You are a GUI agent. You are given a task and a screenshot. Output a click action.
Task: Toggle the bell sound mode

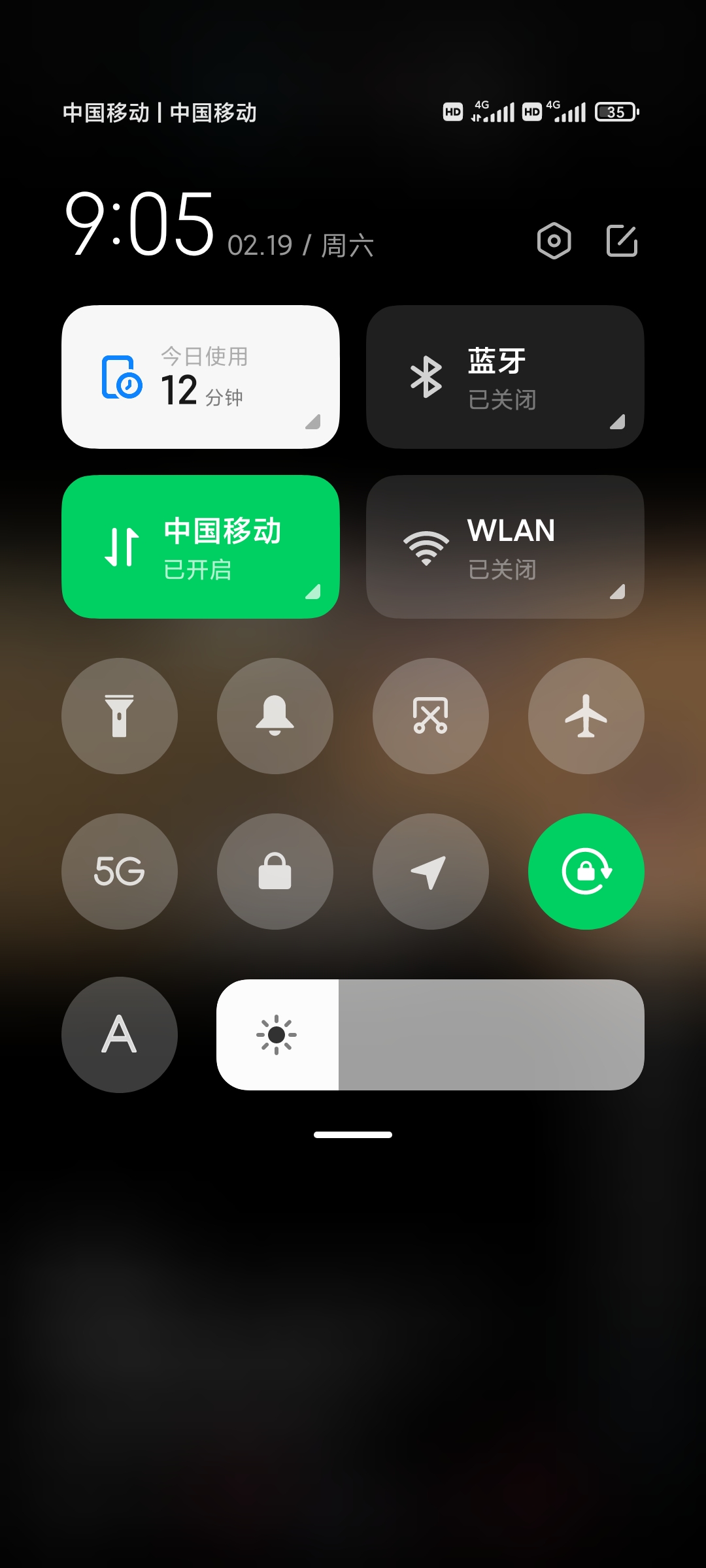pyautogui.click(x=275, y=716)
